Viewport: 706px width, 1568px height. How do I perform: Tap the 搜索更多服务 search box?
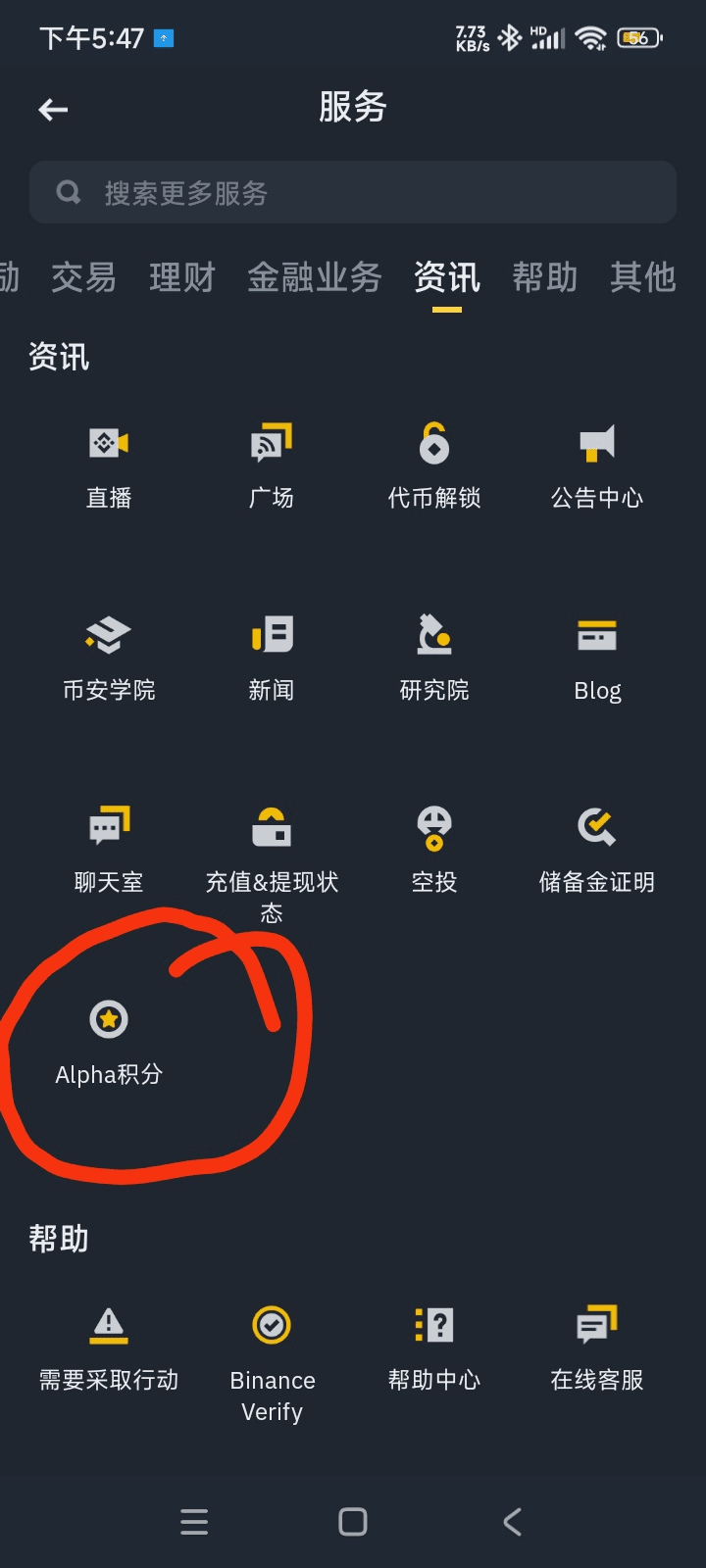(x=353, y=193)
